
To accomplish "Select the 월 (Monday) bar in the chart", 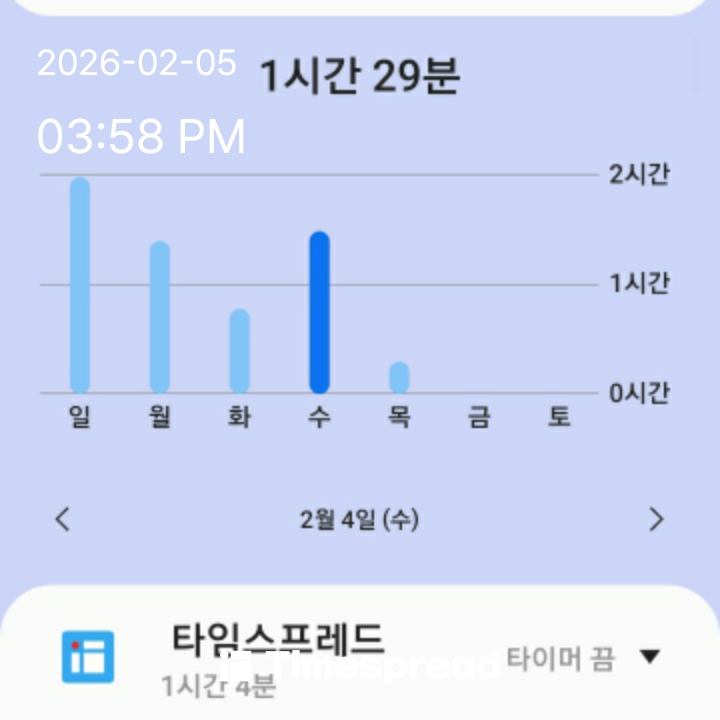I will click(160, 317).
